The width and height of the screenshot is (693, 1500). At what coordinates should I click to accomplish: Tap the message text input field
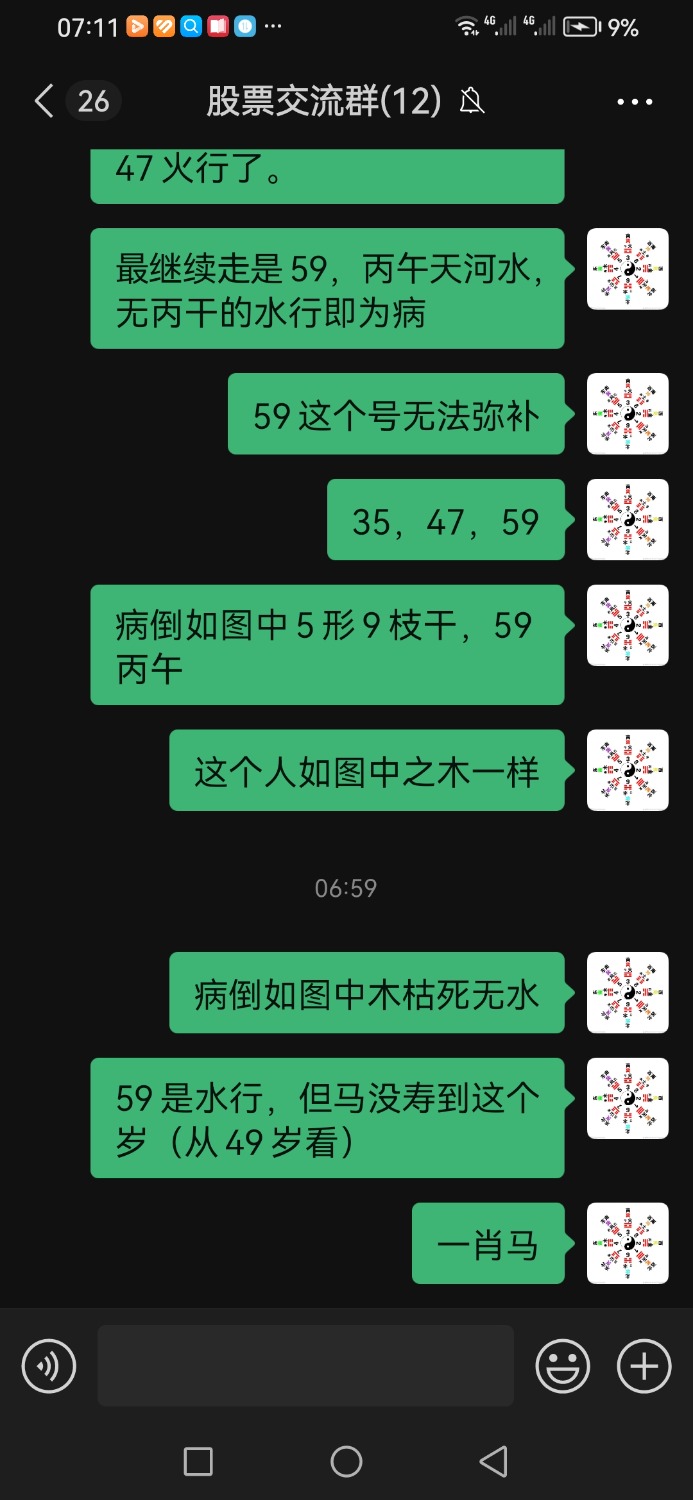[x=305, y=1366]
